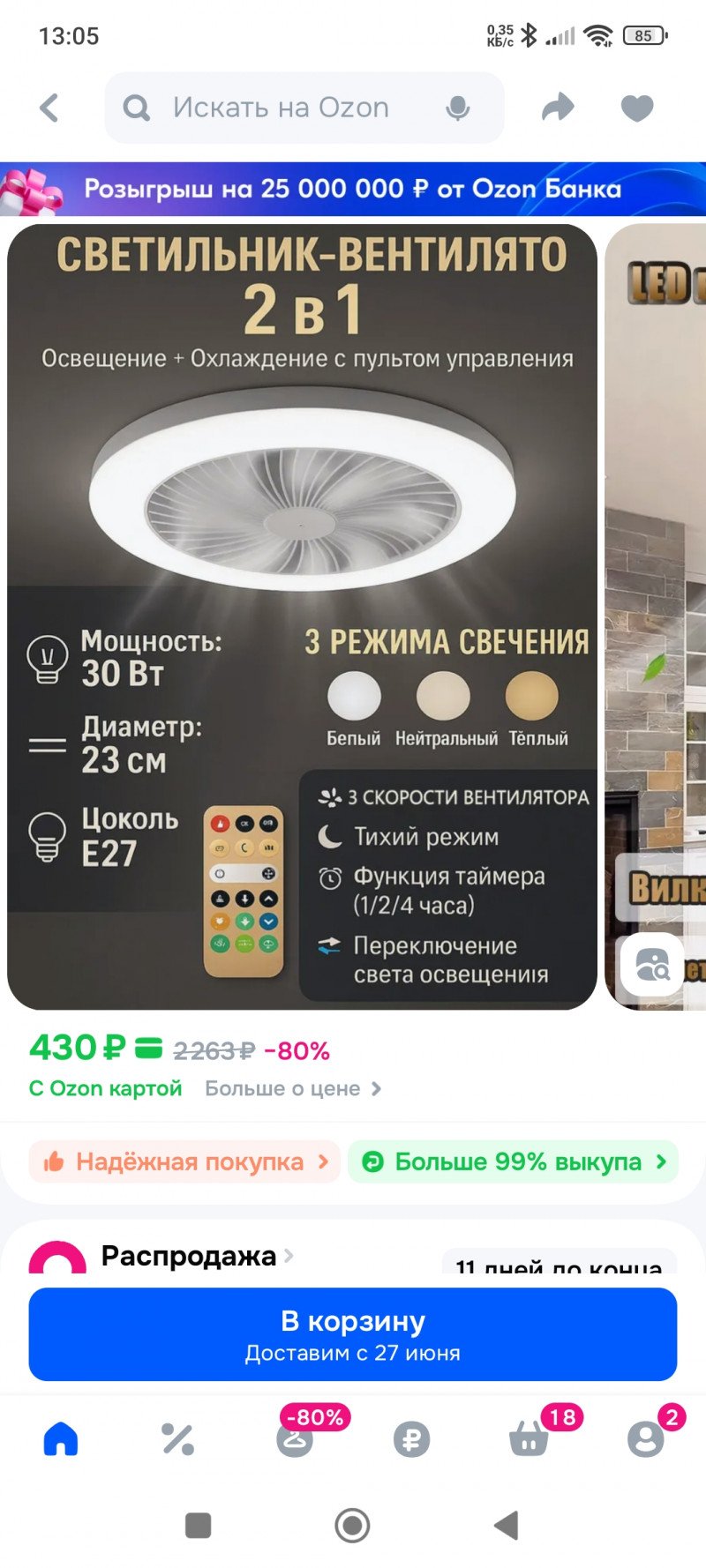Open the Распродажа section
The image size is (706, 1568).
tap(189, 1256)
